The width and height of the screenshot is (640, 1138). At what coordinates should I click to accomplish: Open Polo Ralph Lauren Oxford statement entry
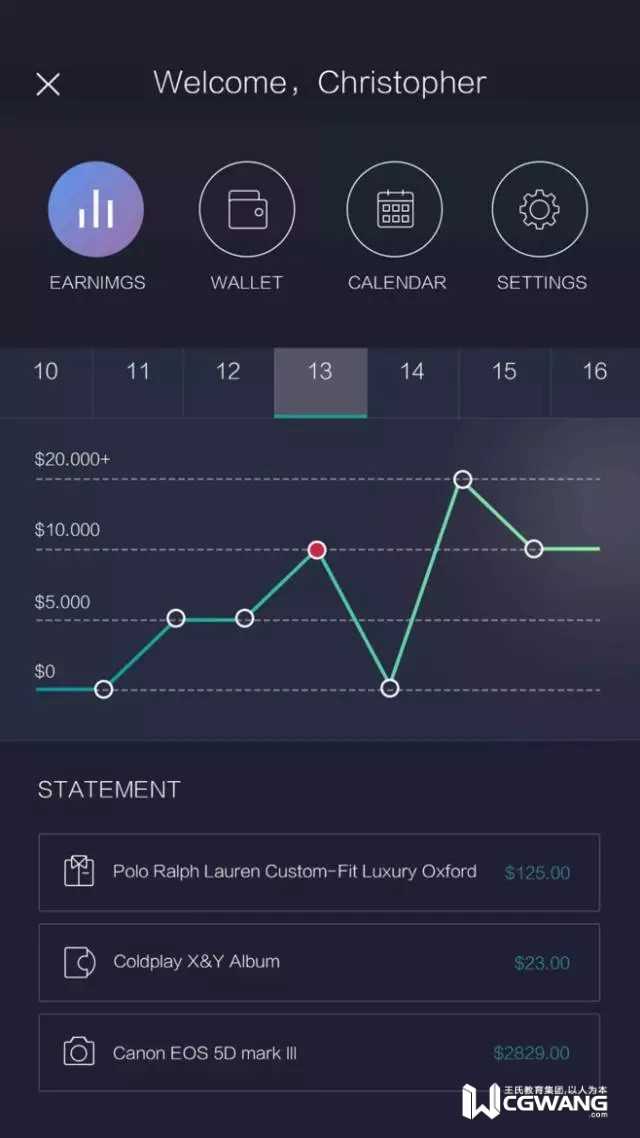coord(319,872)
